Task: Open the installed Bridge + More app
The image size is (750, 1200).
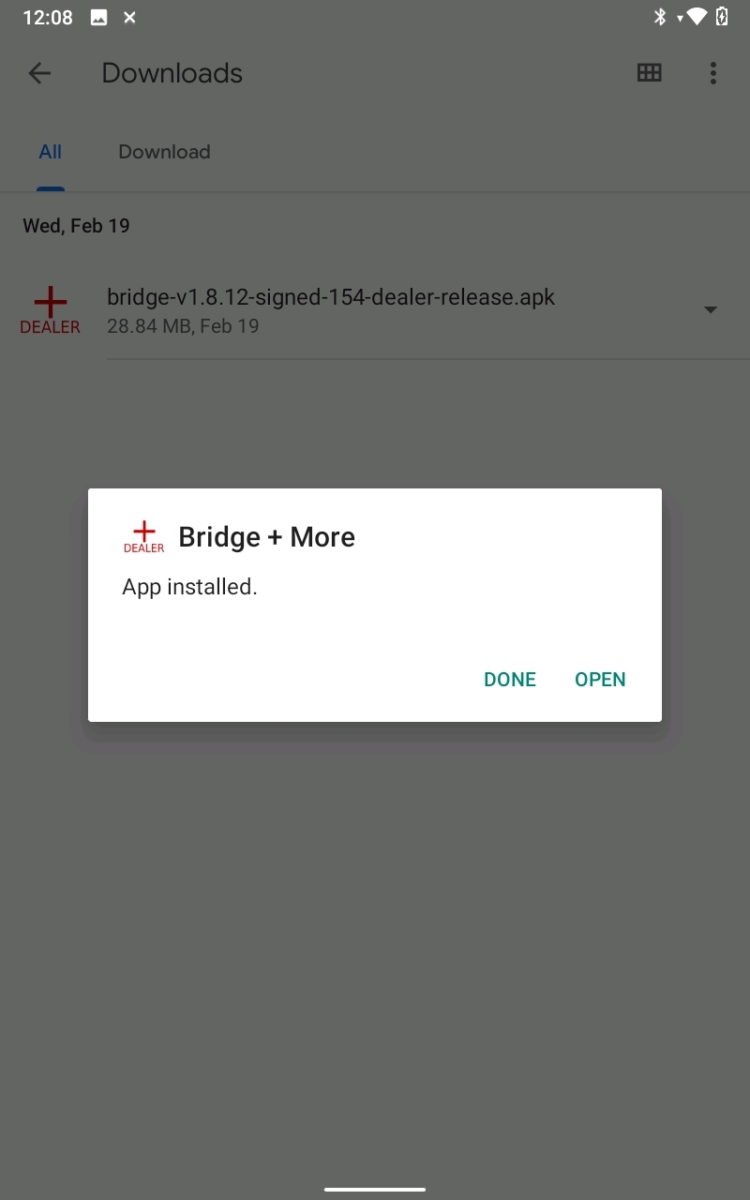Action: click(x=600, y=679)
